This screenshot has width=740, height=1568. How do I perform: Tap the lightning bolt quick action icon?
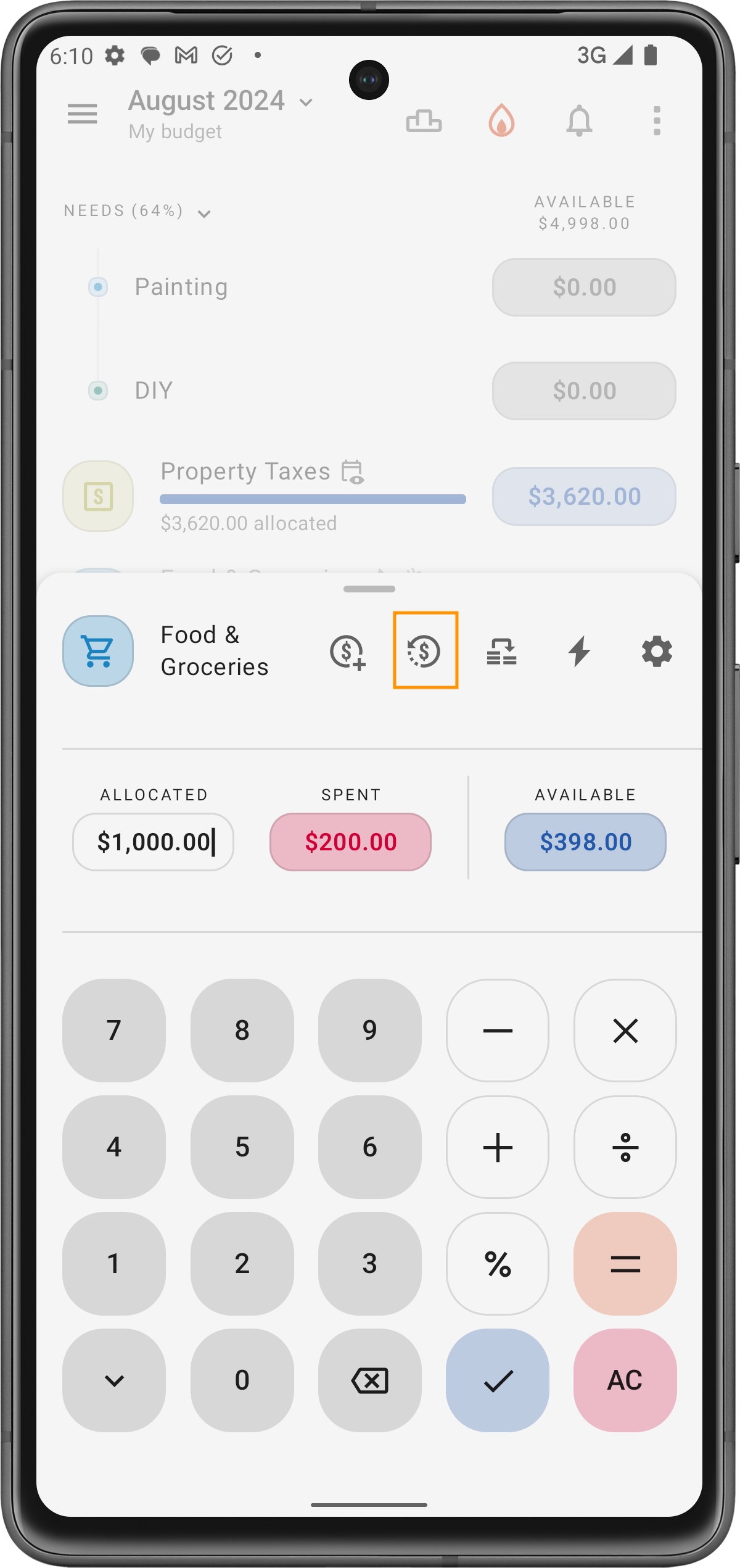(579, 652)
